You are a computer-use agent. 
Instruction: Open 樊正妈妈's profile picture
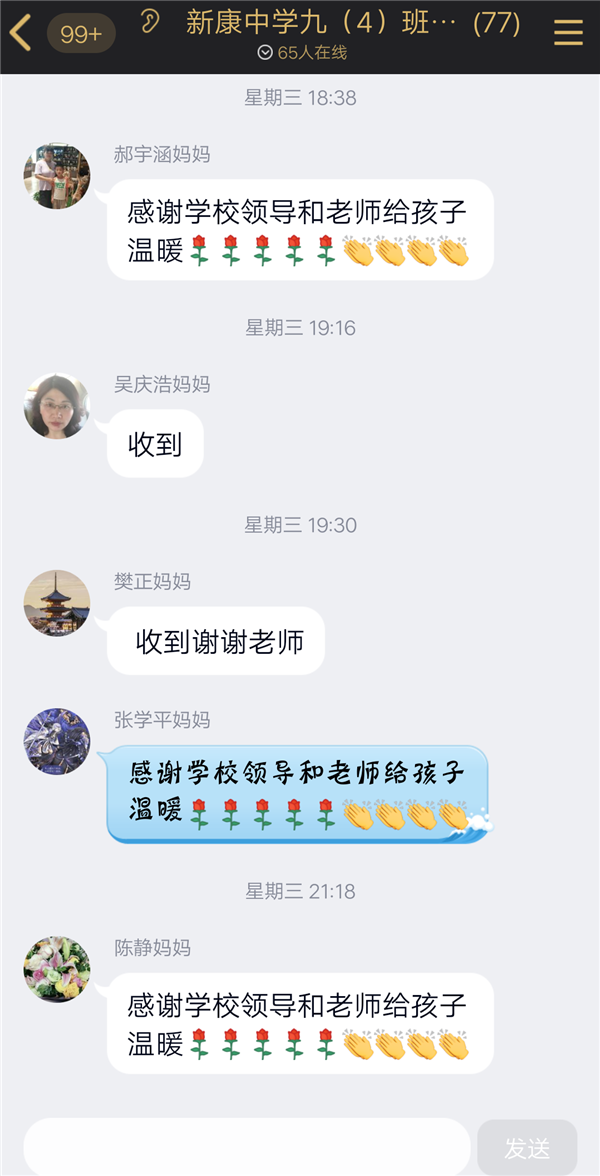click(57, 603)
